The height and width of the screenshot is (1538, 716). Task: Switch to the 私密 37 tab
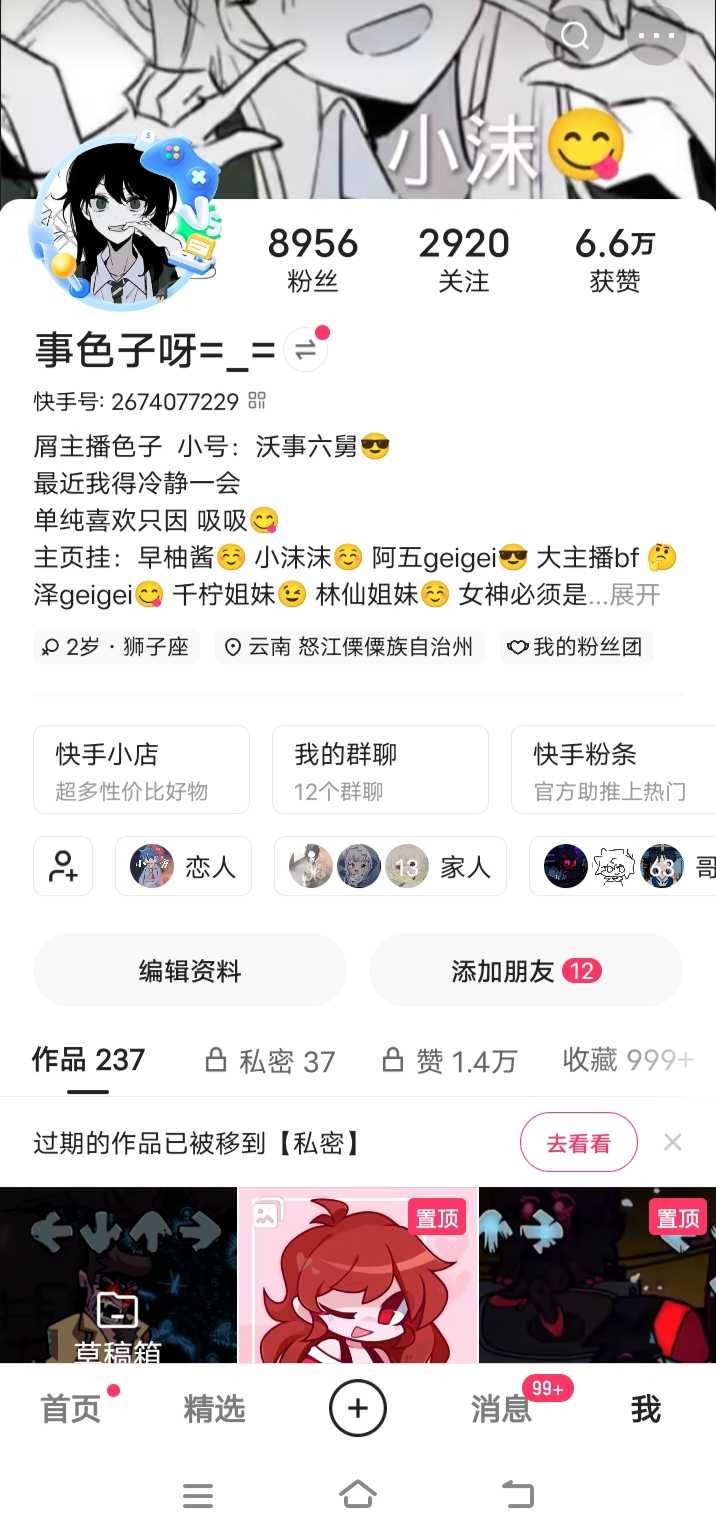(x=270, y=1061)
